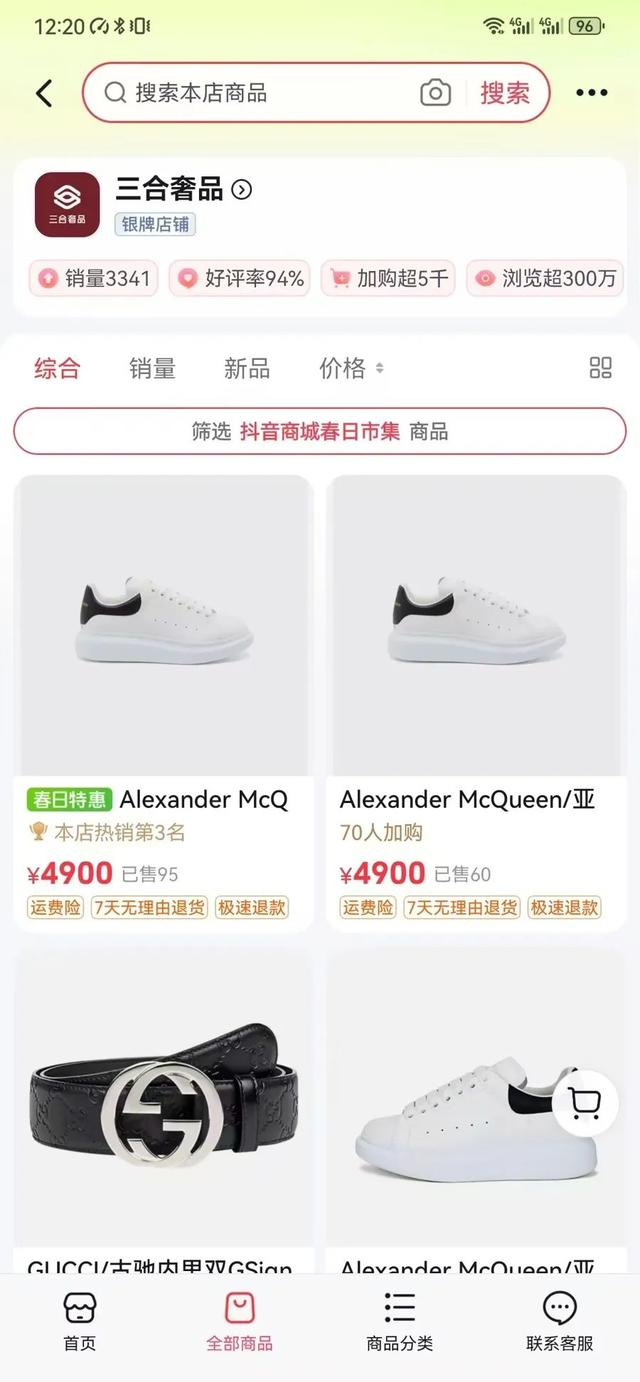Switch to 全部商品 tab

click(x=240, y=1320)
